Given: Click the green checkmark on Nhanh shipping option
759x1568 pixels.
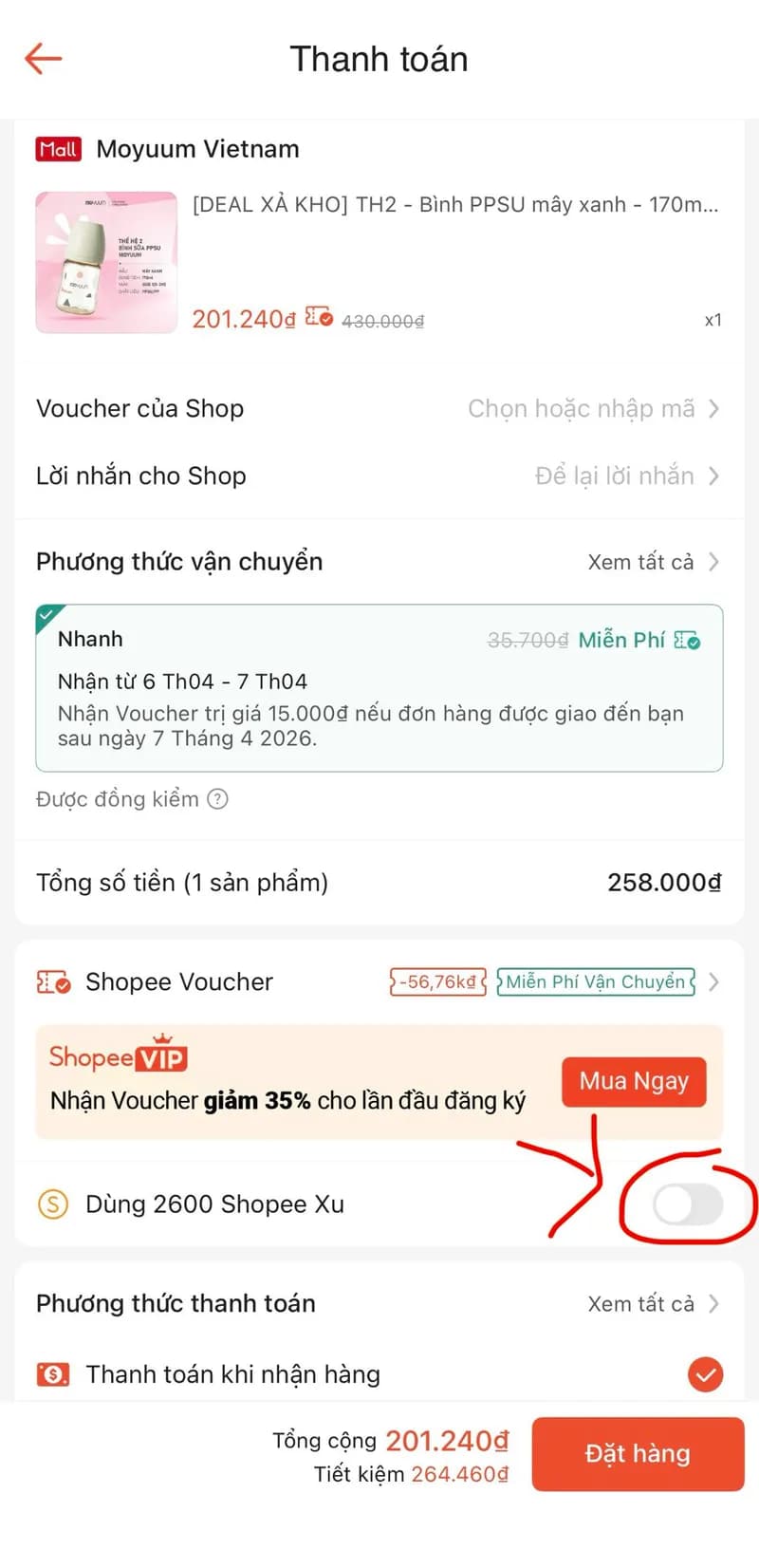Looking at the screenshot, I should point(46,617).
